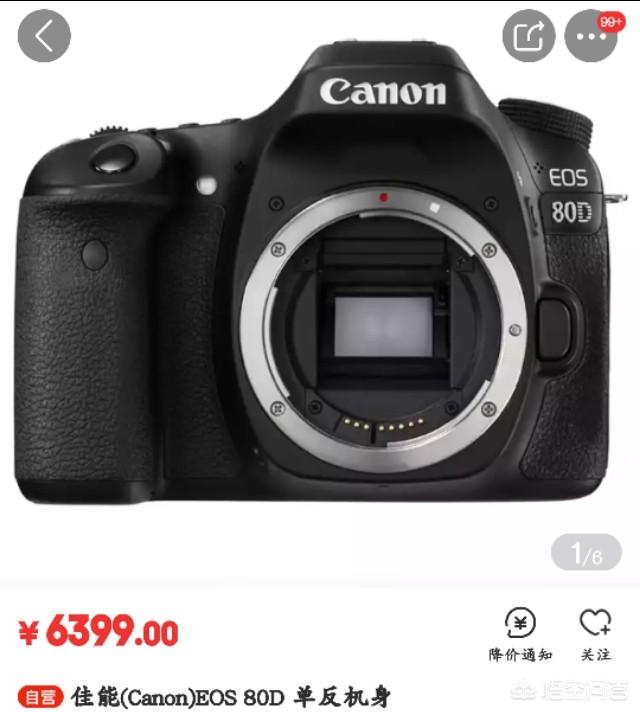This screenshot has height=712, width=640.
Task: Go back using the arrow icon
Action: pyautogui.click(x=44, y=36)
